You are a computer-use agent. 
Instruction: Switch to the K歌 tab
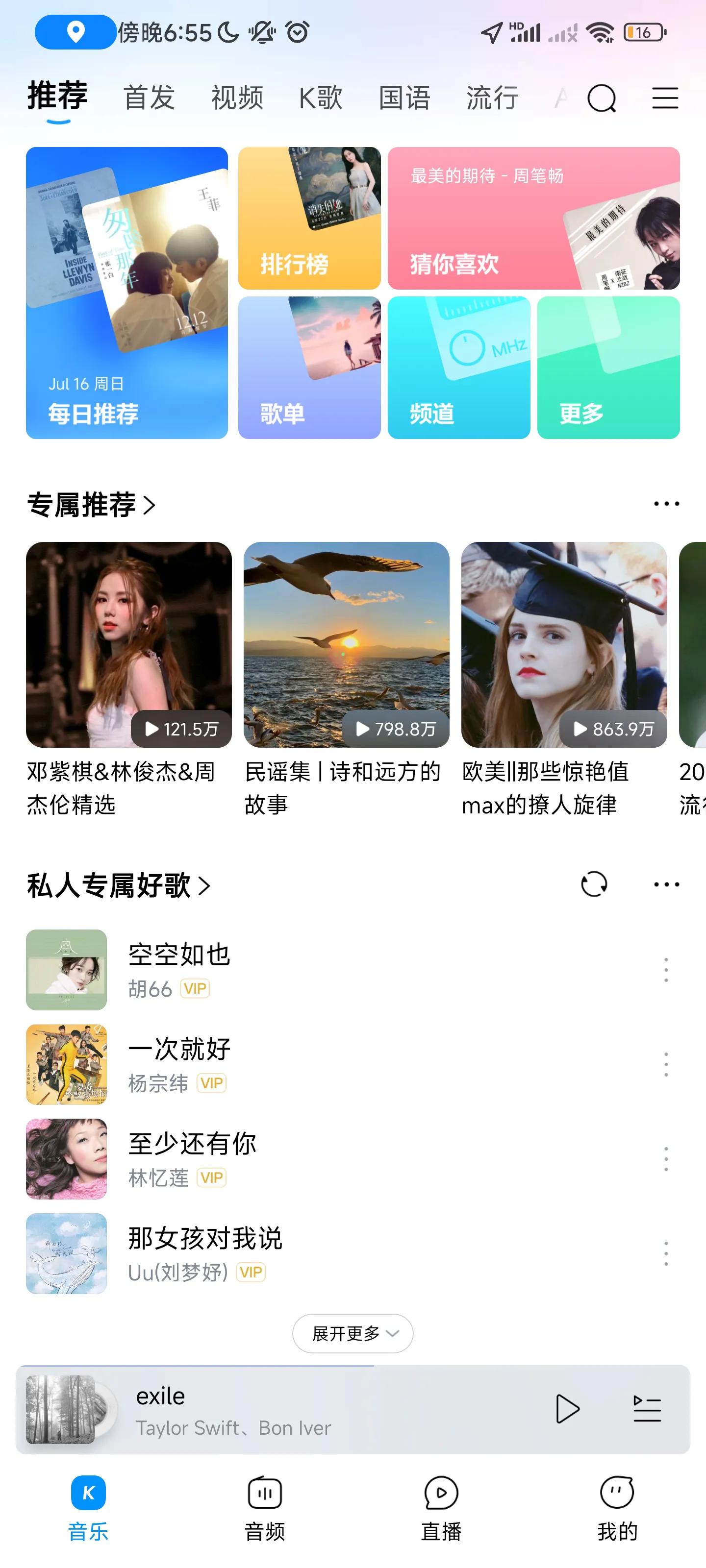(321, 98)
